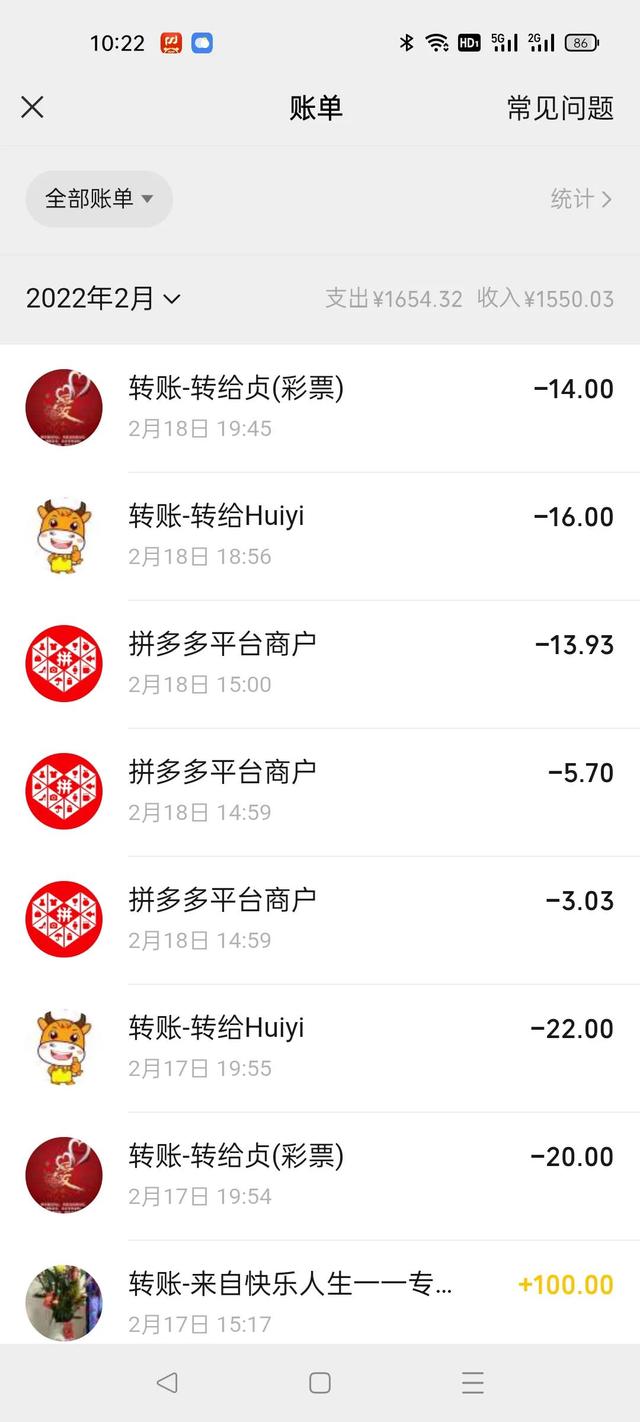640x1422 pixels.
Task: Open 统计 statistics page
Action: 580,199
